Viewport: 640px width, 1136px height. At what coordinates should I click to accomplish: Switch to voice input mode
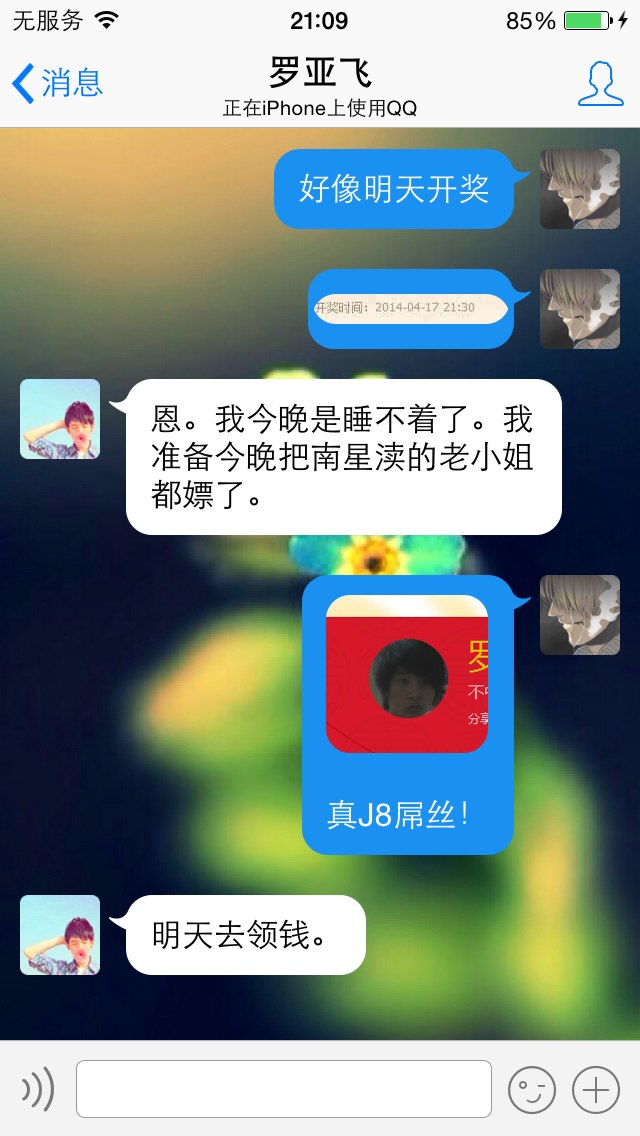pos(37,1089)
